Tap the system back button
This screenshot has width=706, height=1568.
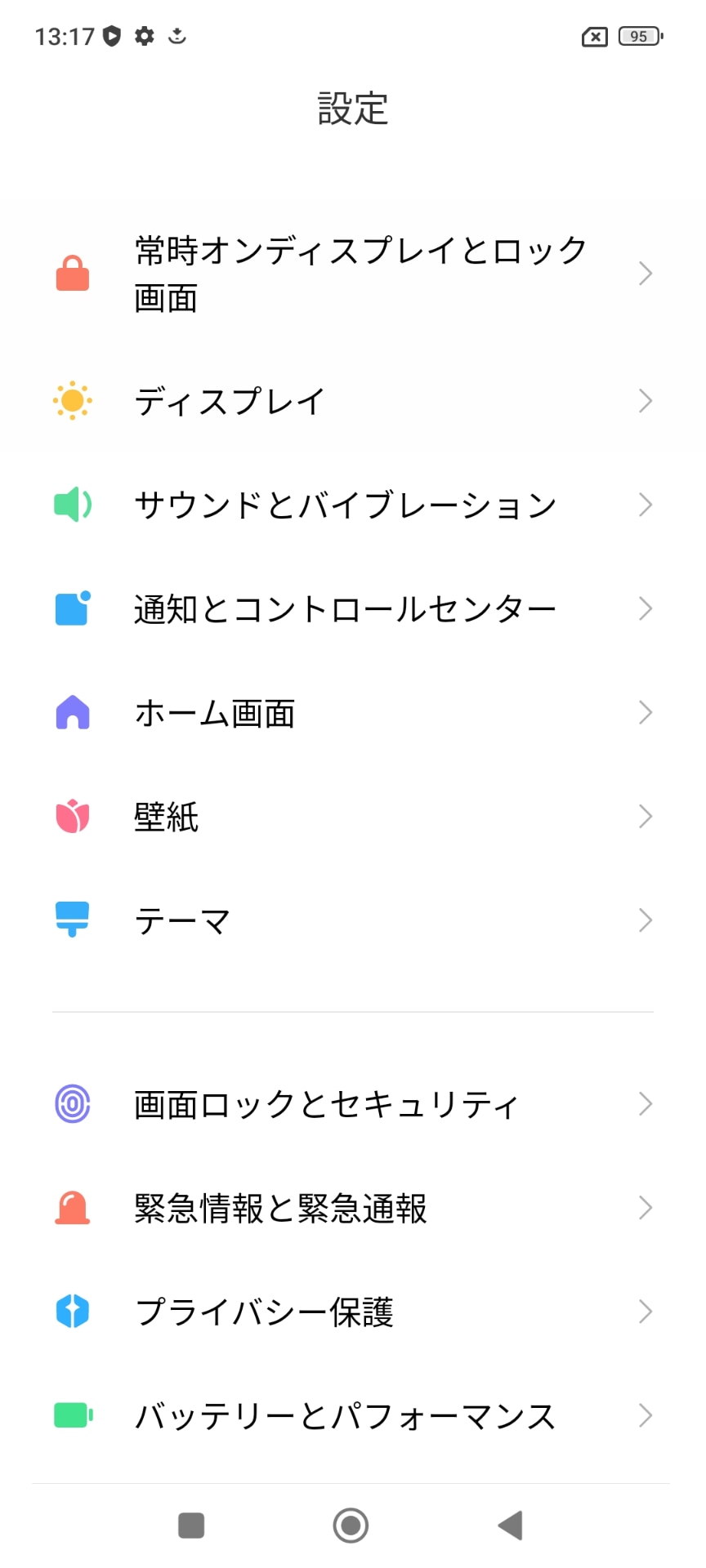[511, 1525]
